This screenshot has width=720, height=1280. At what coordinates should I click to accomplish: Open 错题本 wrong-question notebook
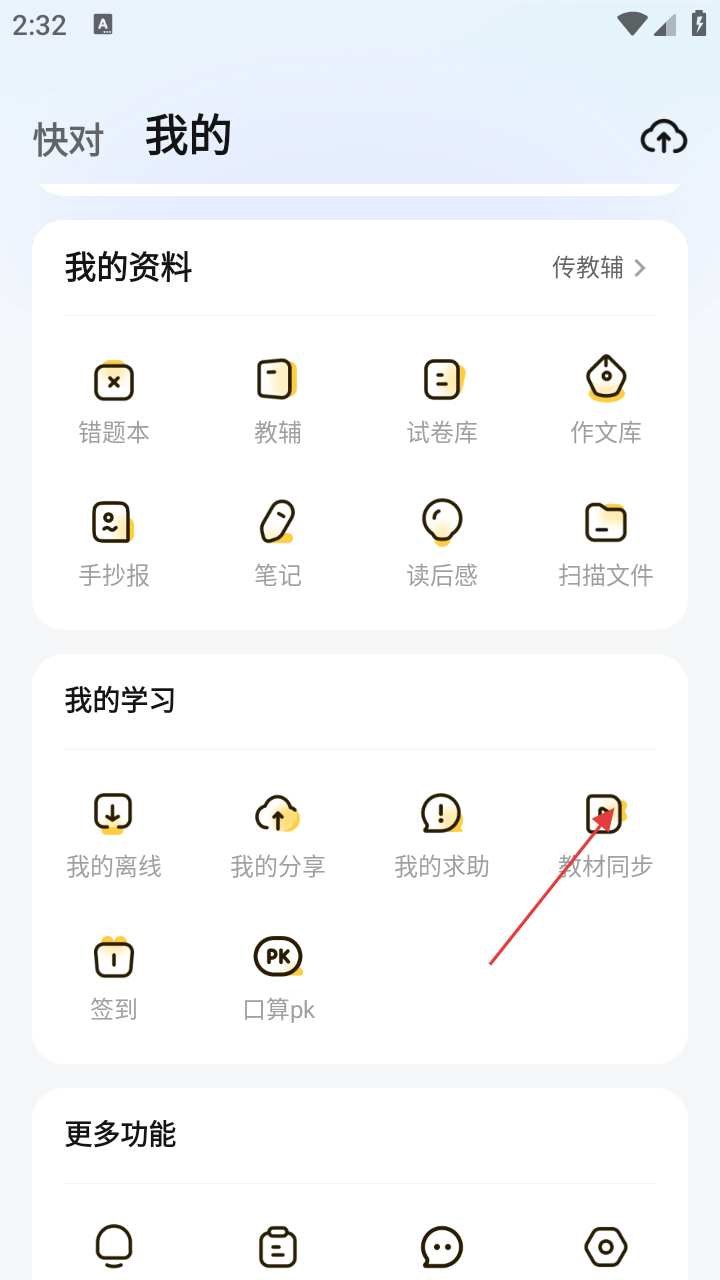tap(114, 400)
